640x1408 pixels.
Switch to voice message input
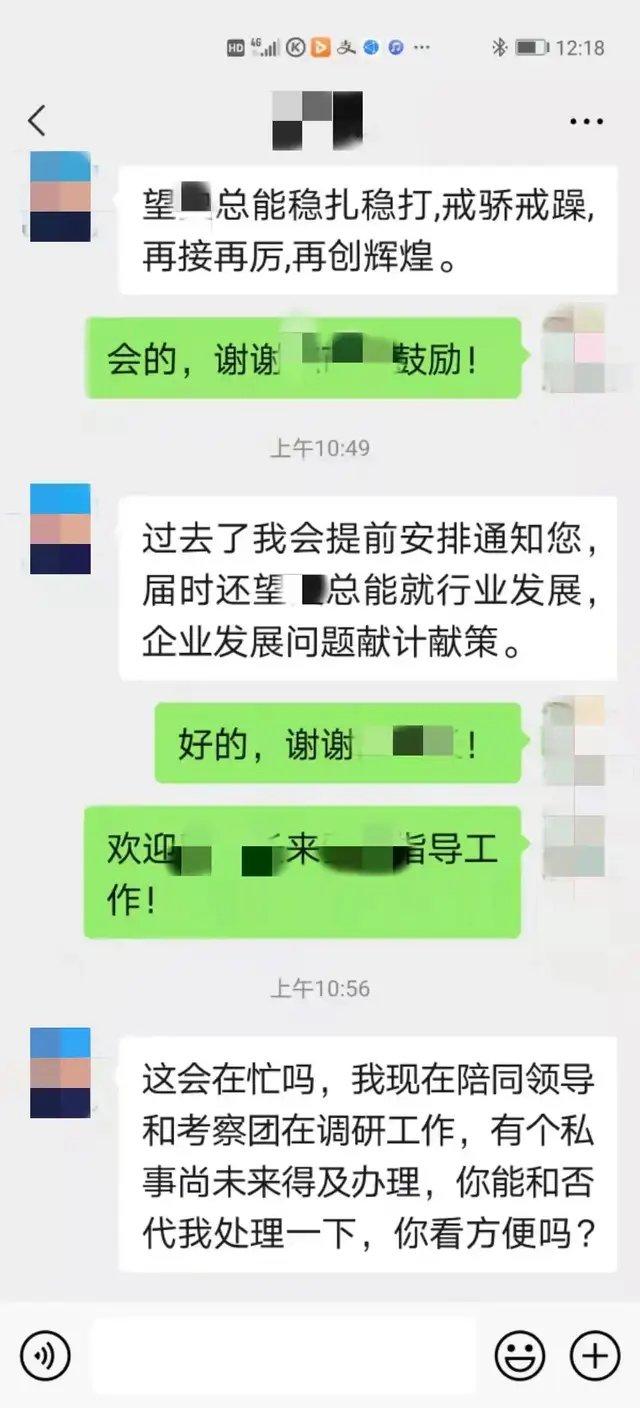click(45, 1356)
